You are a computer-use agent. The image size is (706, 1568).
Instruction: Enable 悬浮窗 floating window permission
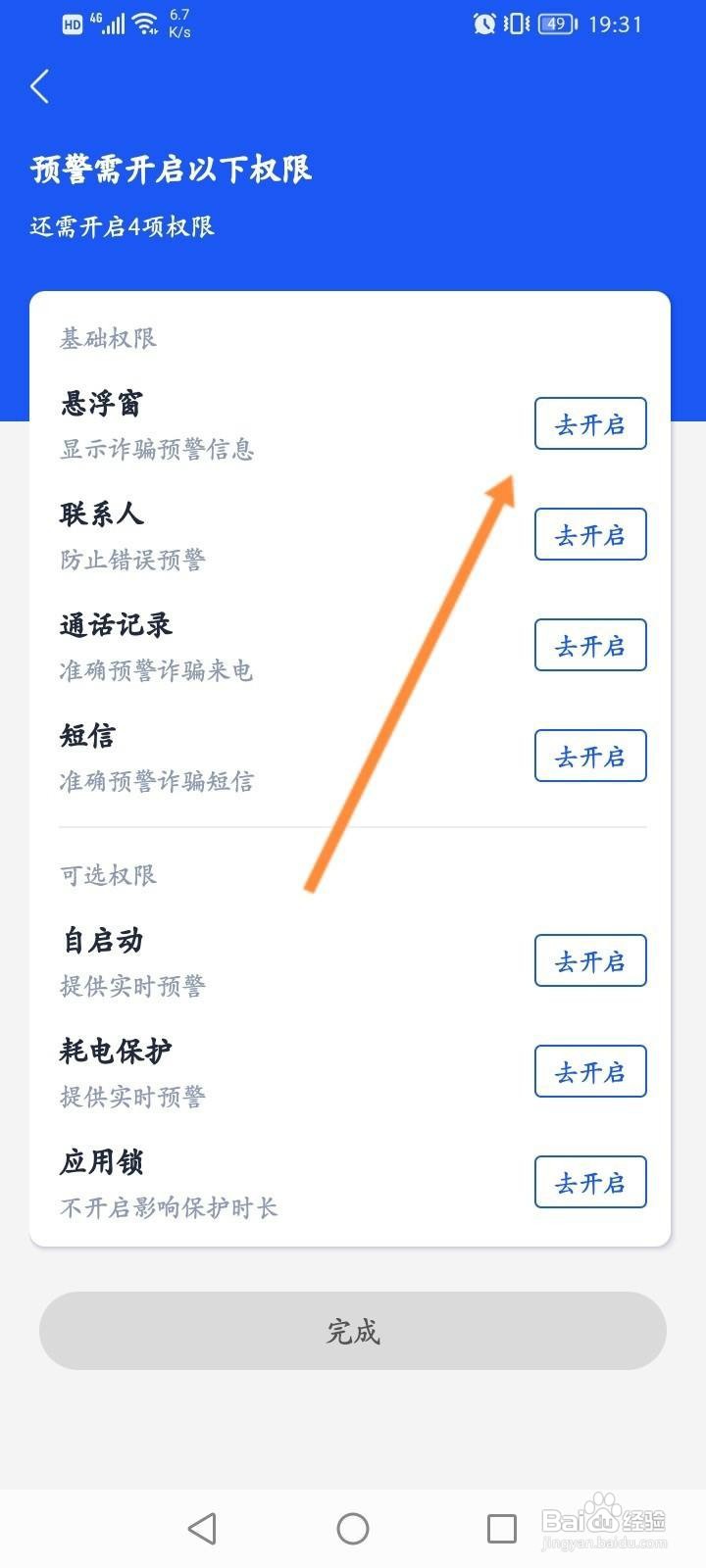coord(589,423)
